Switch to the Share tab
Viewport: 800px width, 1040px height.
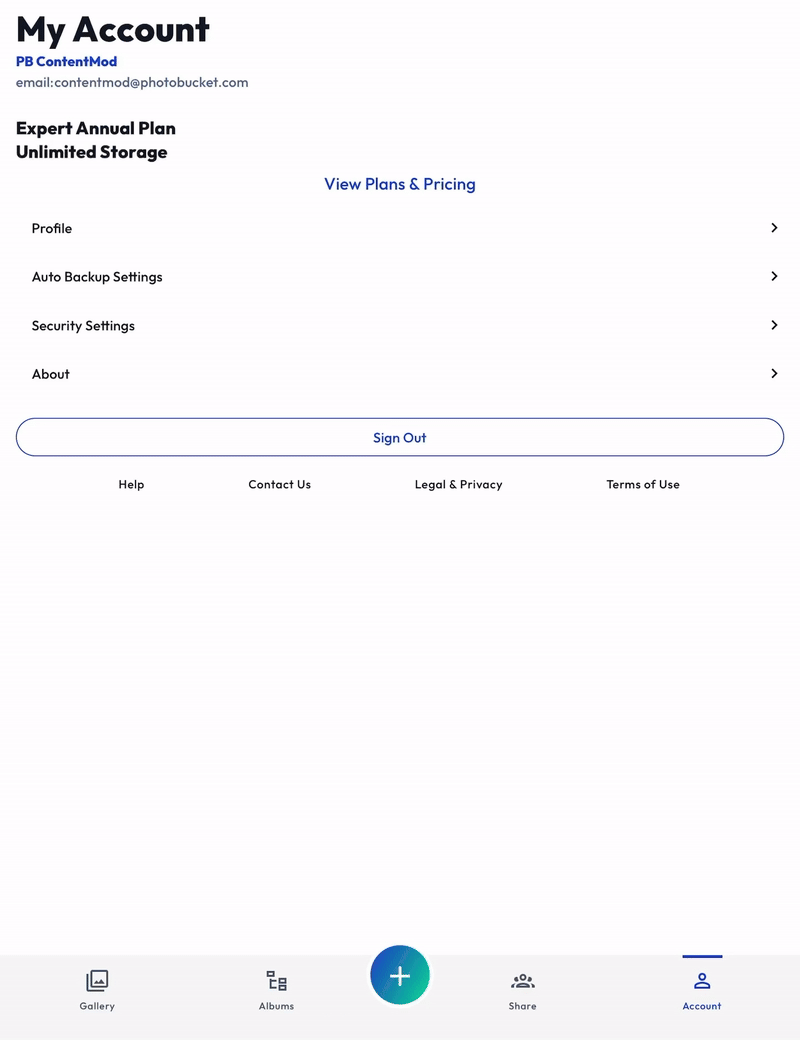522,990
